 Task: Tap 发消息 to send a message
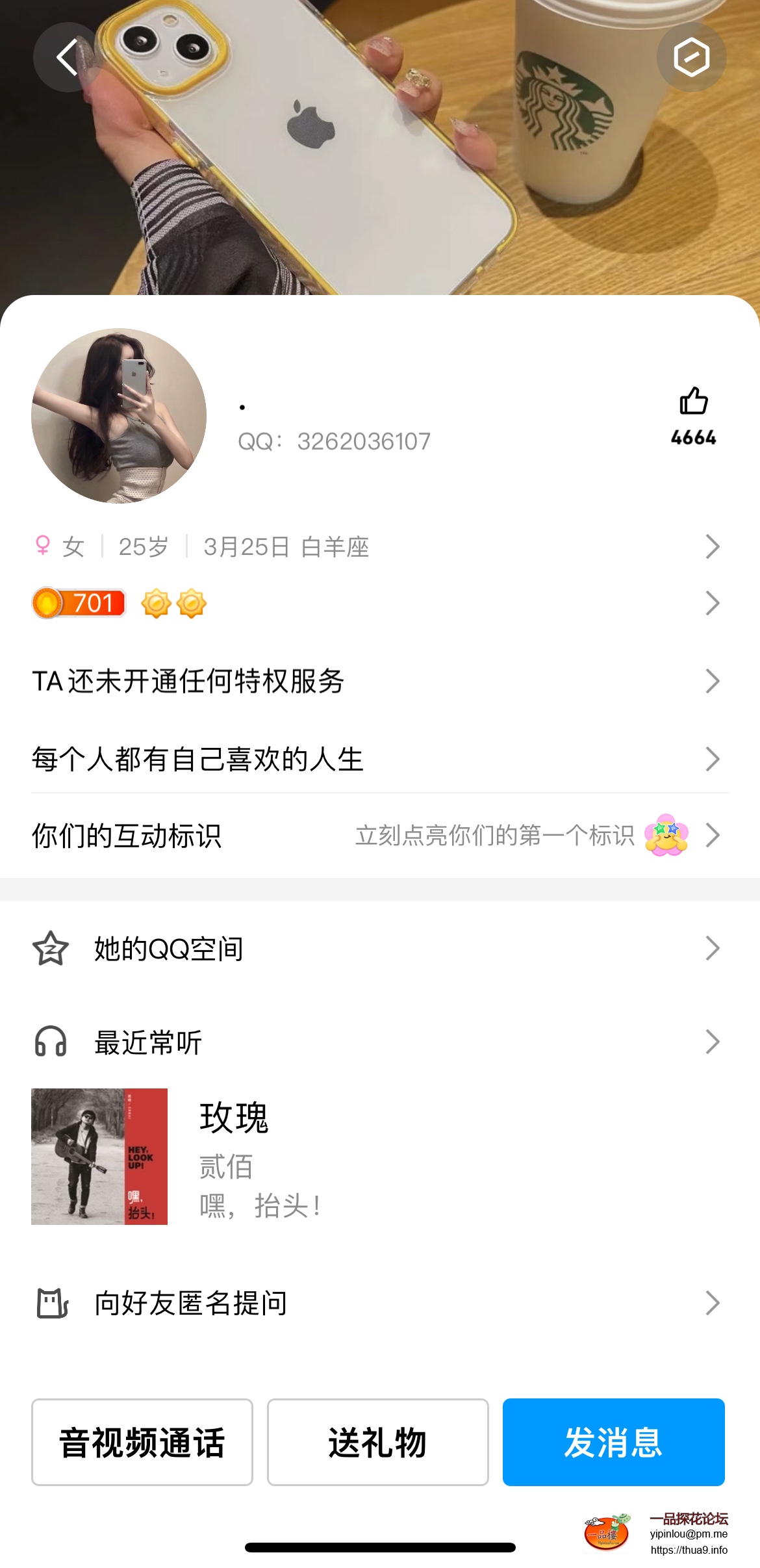point(613,1443)
